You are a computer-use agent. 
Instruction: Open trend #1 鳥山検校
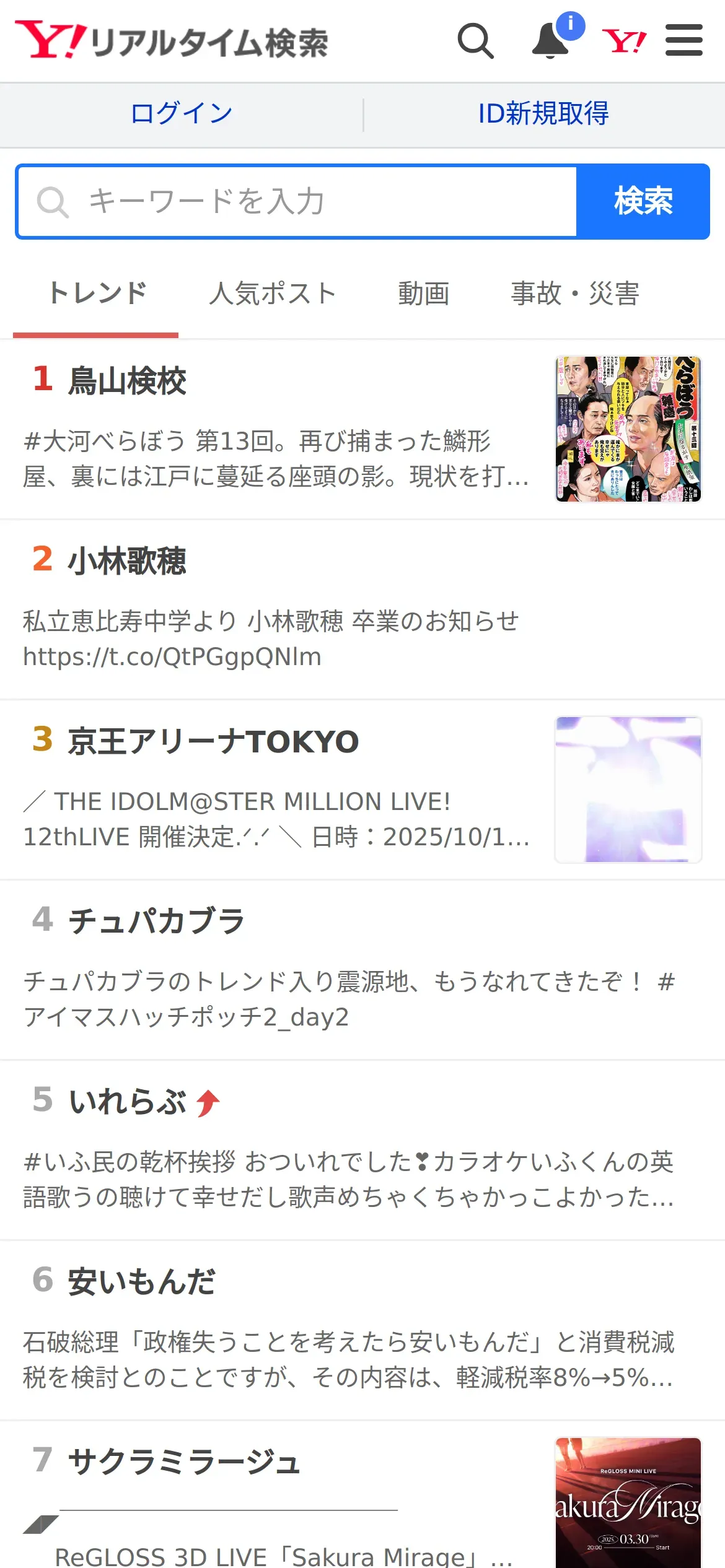pyautogui.click(x=362, y=429)
